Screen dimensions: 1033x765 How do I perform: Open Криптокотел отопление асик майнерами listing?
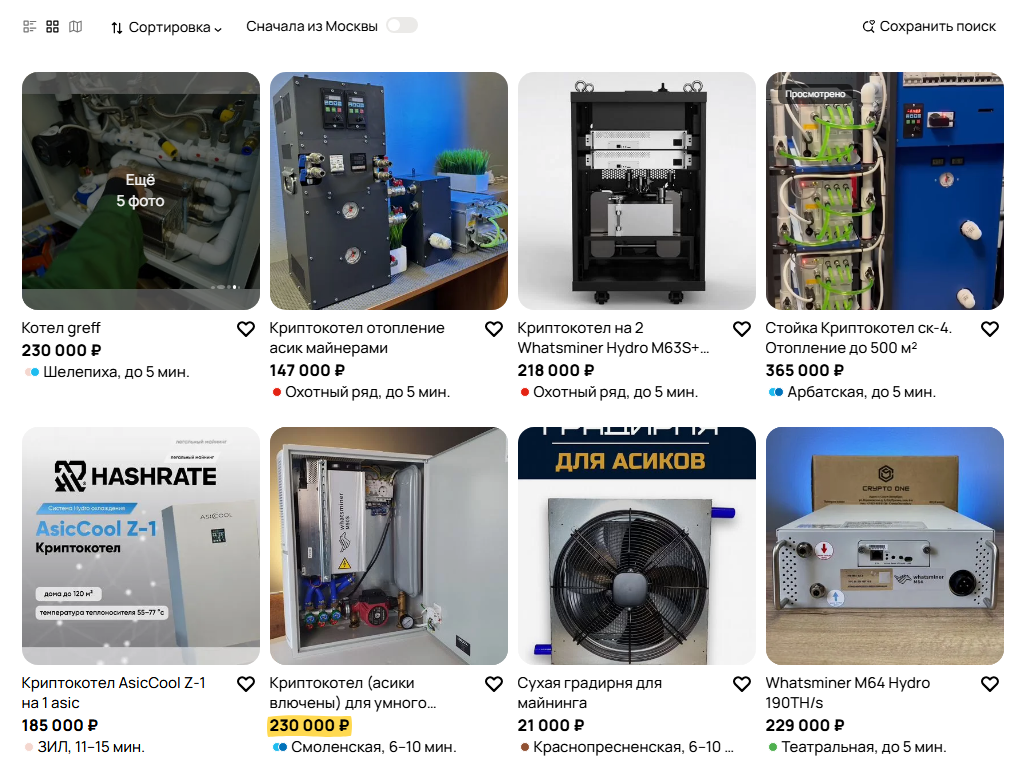coord(356,337)
